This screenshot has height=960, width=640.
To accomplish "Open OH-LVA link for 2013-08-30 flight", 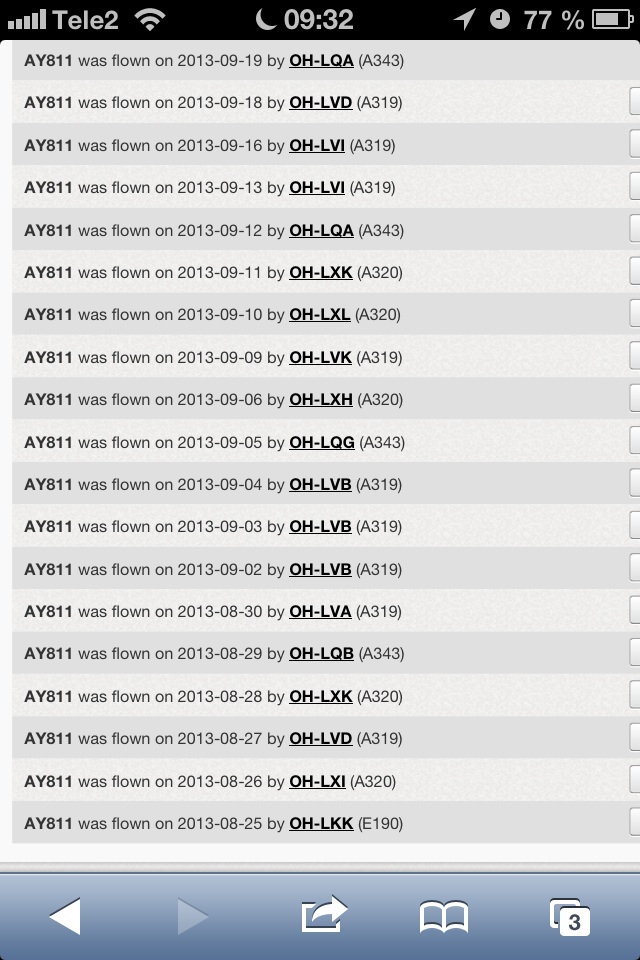I will pos(320,611).
